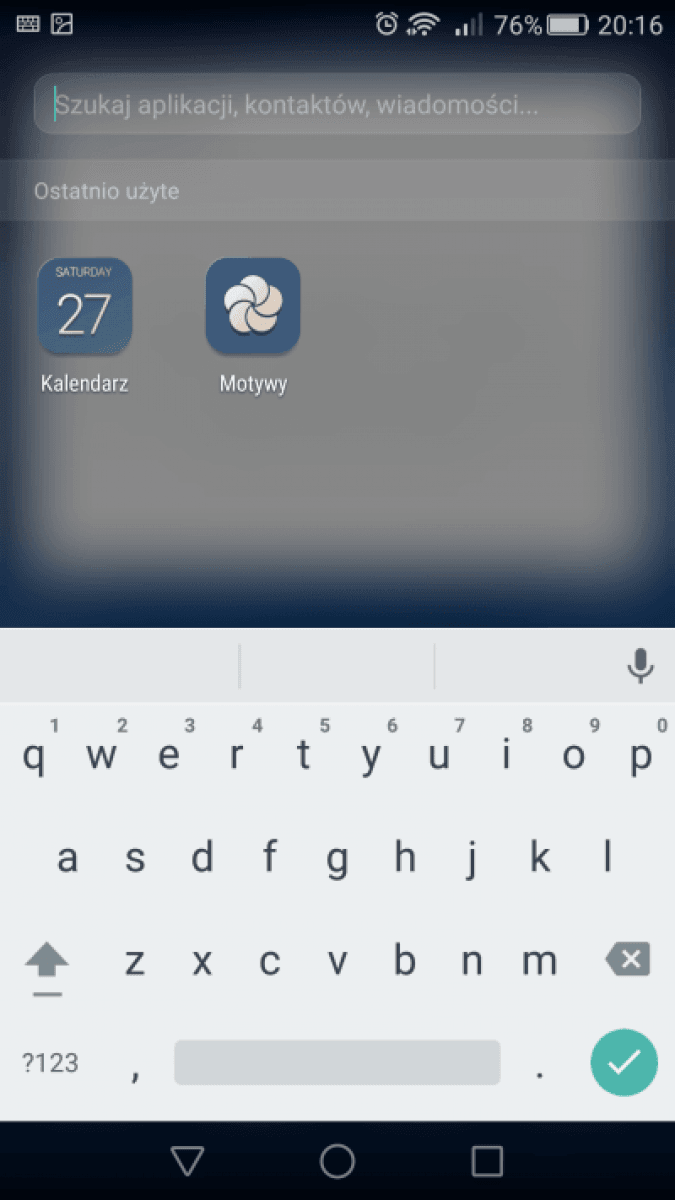Screen dimensions: 675x1200
Task: Tap the shift key on the keyboard
Action: 46,962
